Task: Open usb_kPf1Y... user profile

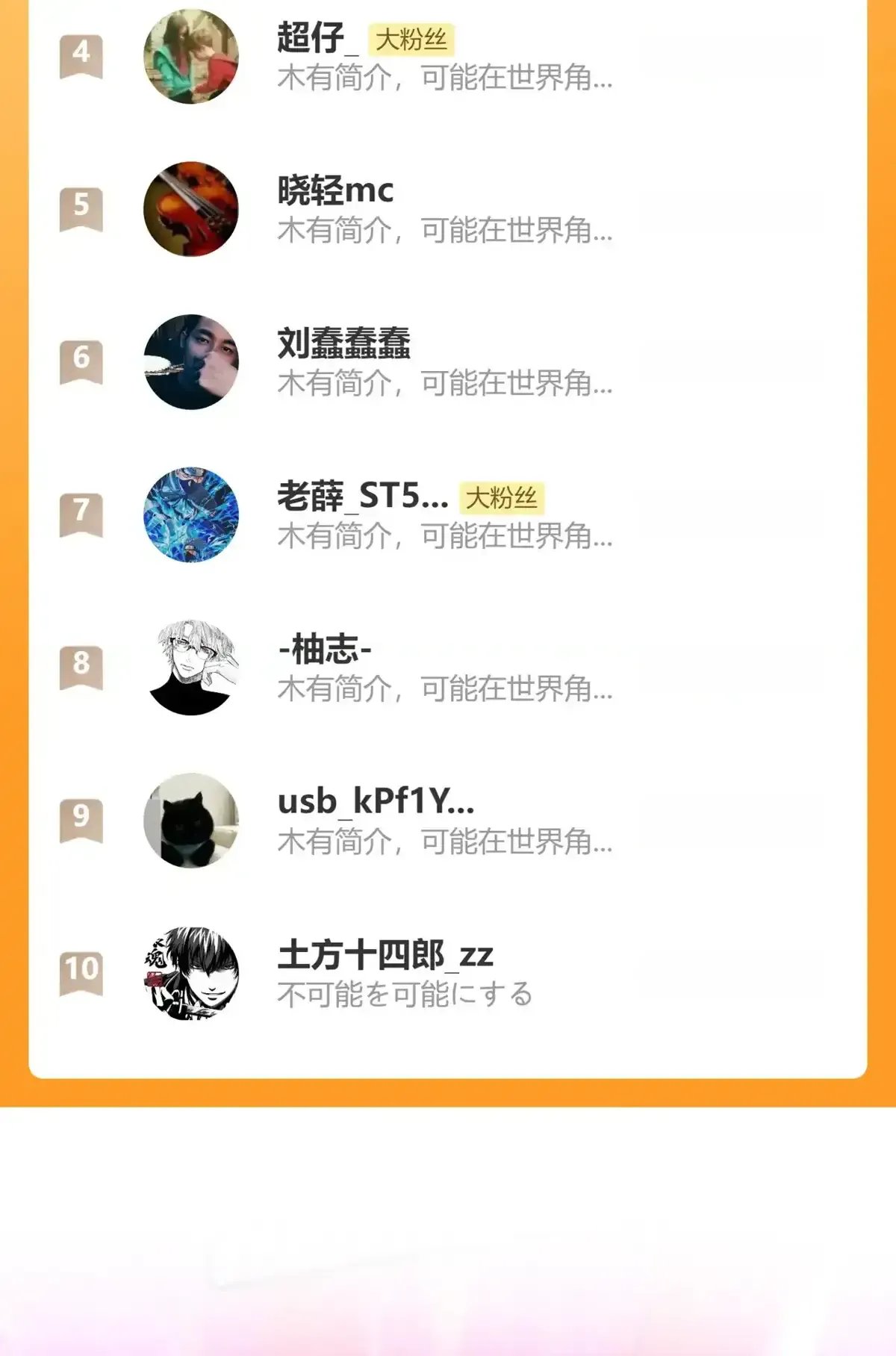Action: pos(445,821)
